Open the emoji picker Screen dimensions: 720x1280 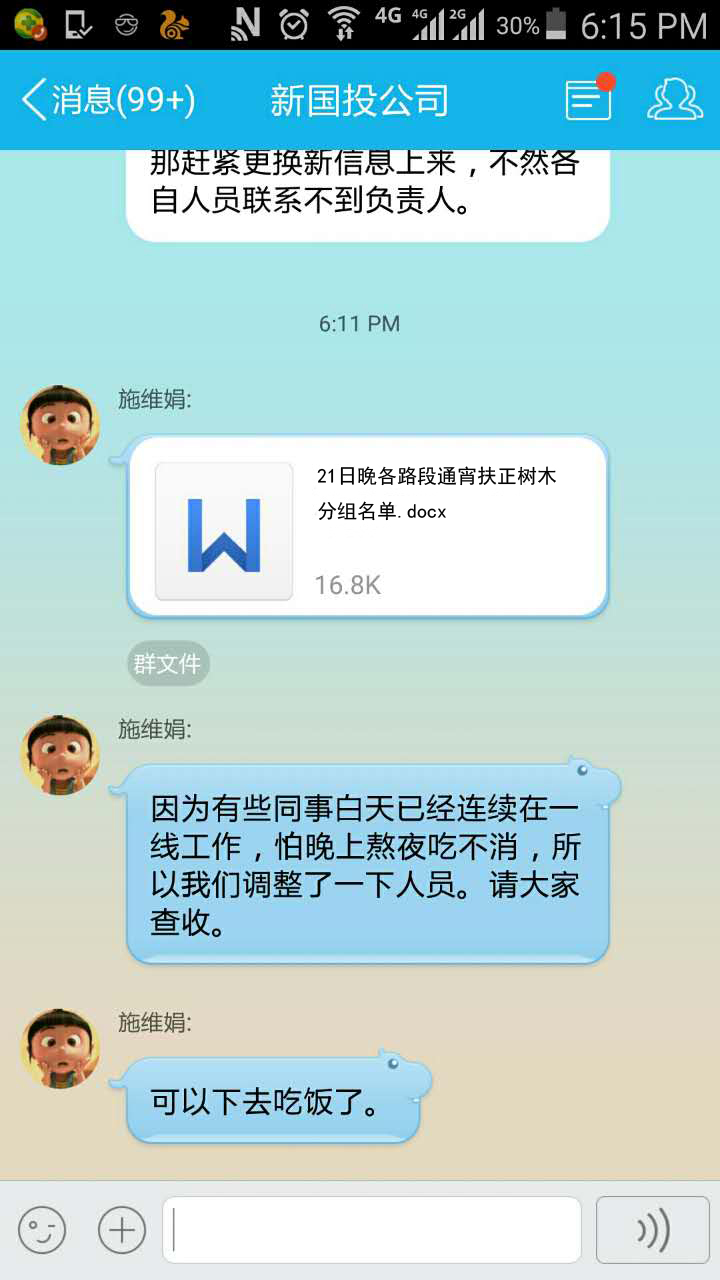[x=42, y=1230]
